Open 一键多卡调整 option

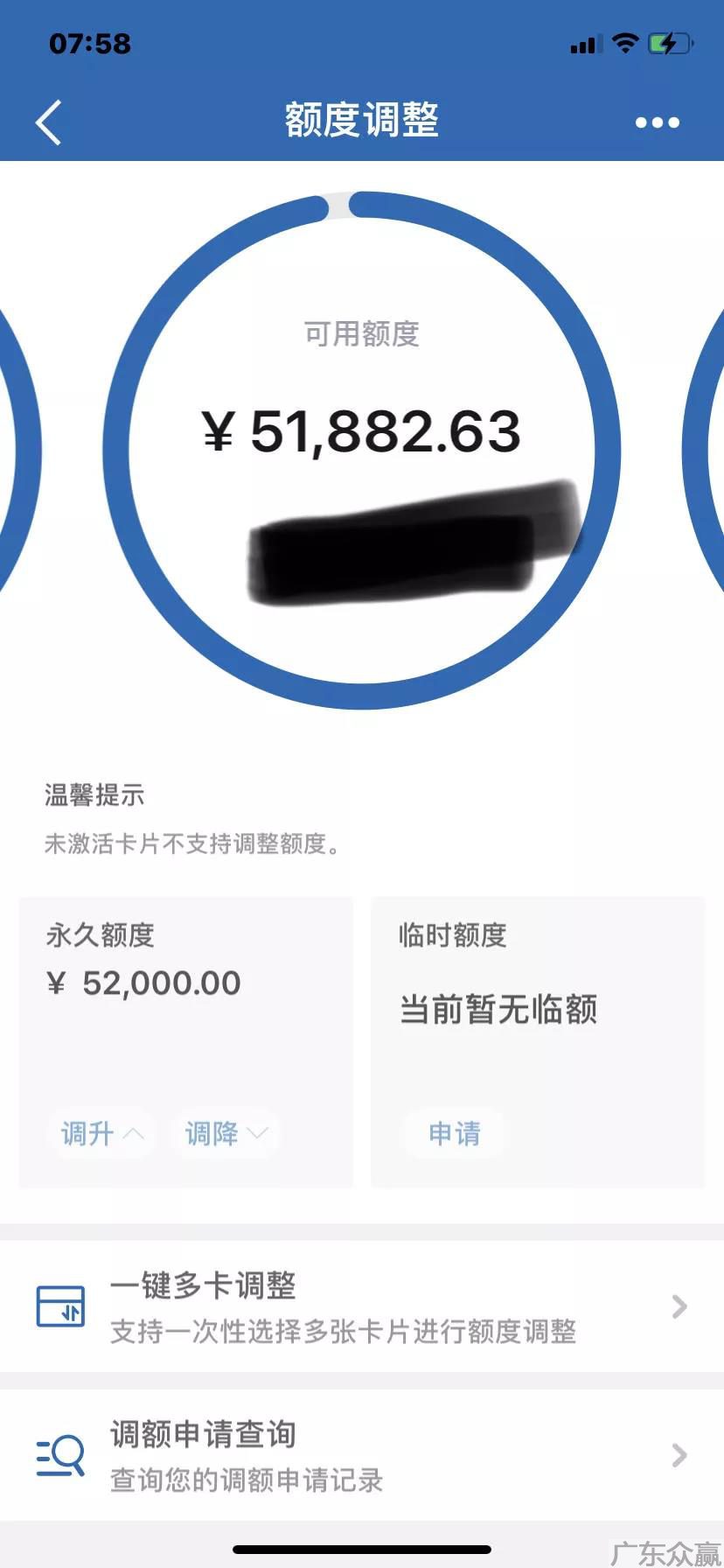coord(362,1307)
